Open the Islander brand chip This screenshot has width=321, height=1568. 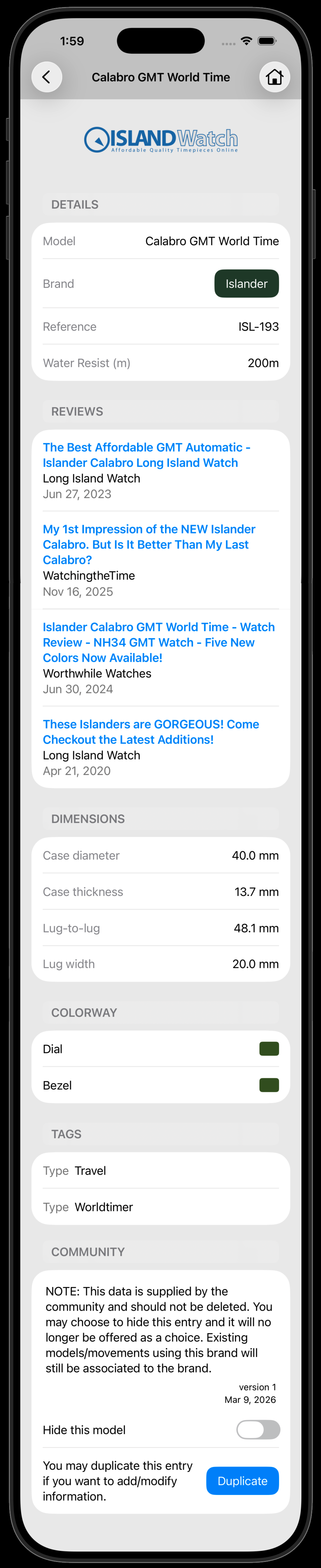click(246, 284)
